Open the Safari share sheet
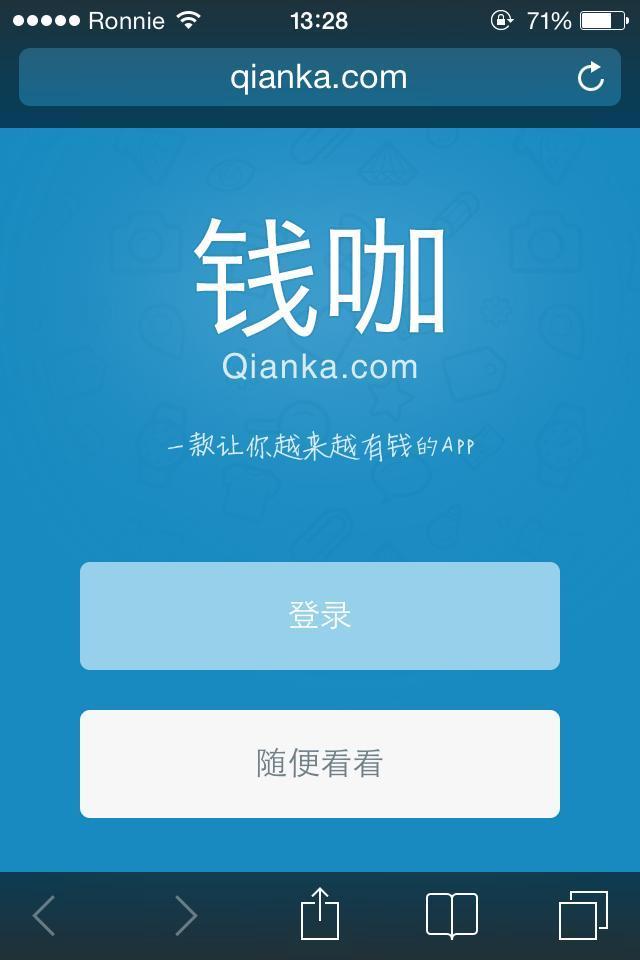Image resolution: width=640 pixels, height=960 pixels. 320,914
